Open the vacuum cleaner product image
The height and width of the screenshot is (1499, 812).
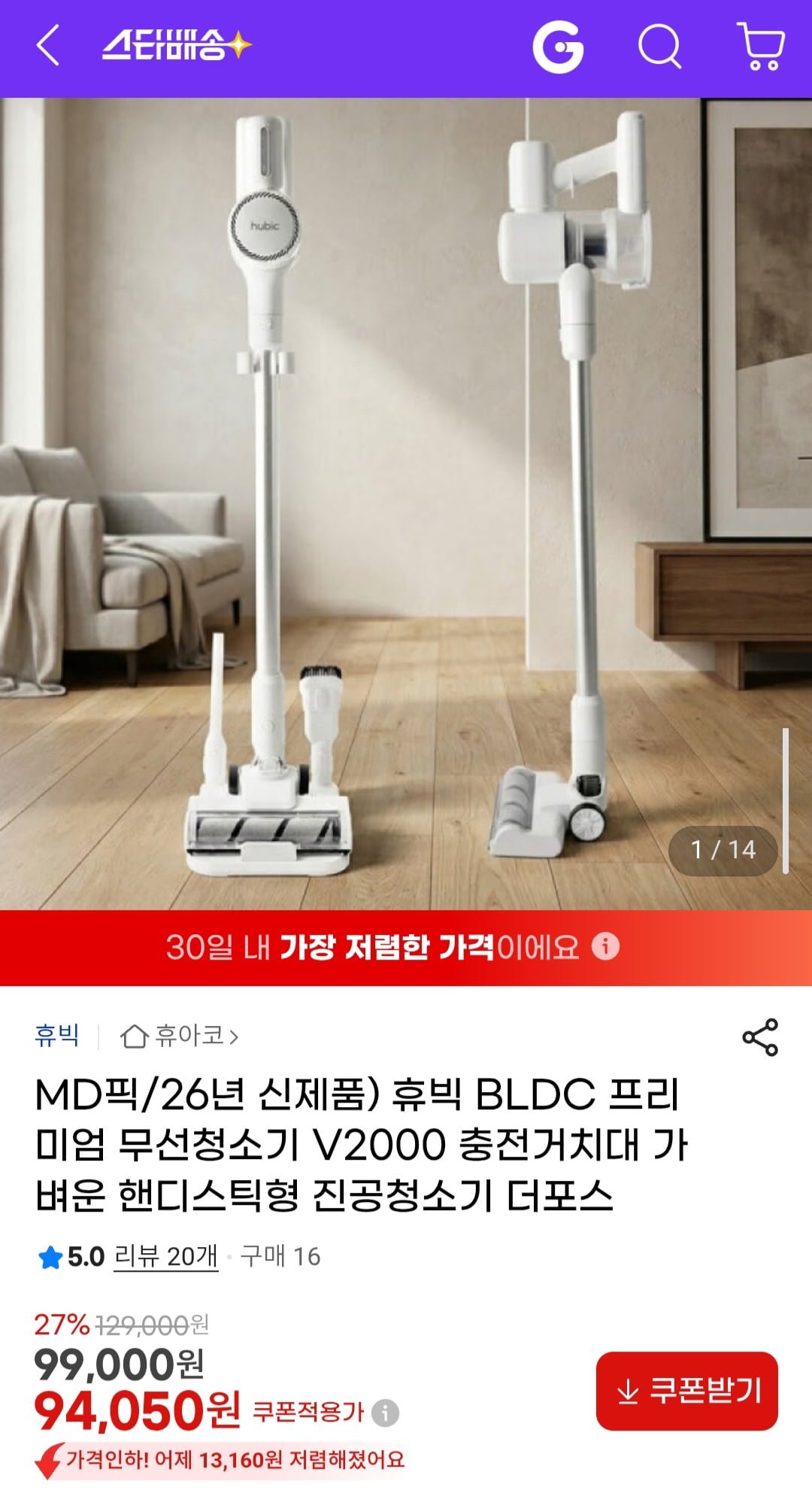(x=406, y=504)
